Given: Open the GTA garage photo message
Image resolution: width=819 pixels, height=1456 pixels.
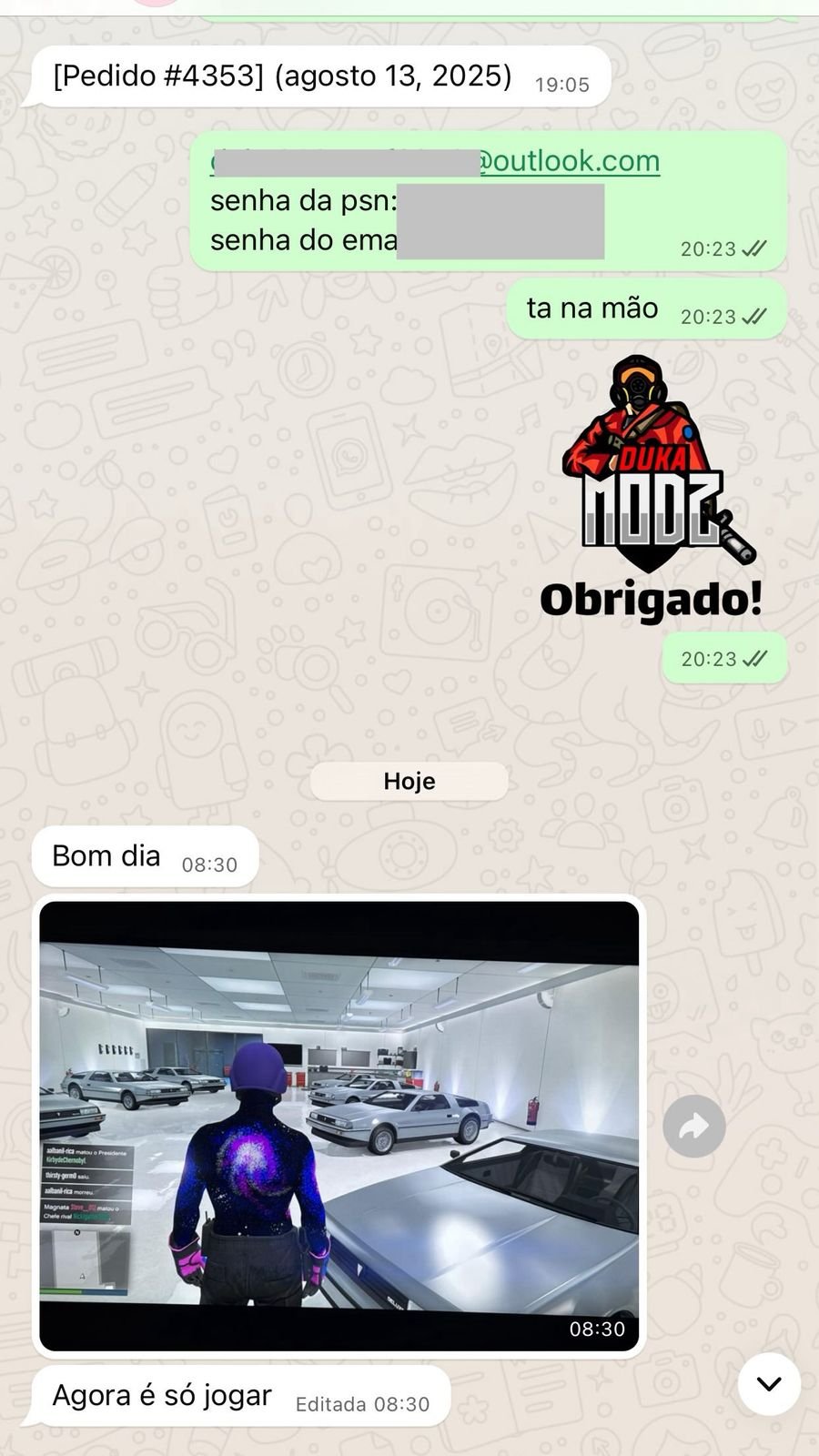Looking at the screenshot, I should click(339, 1125).
